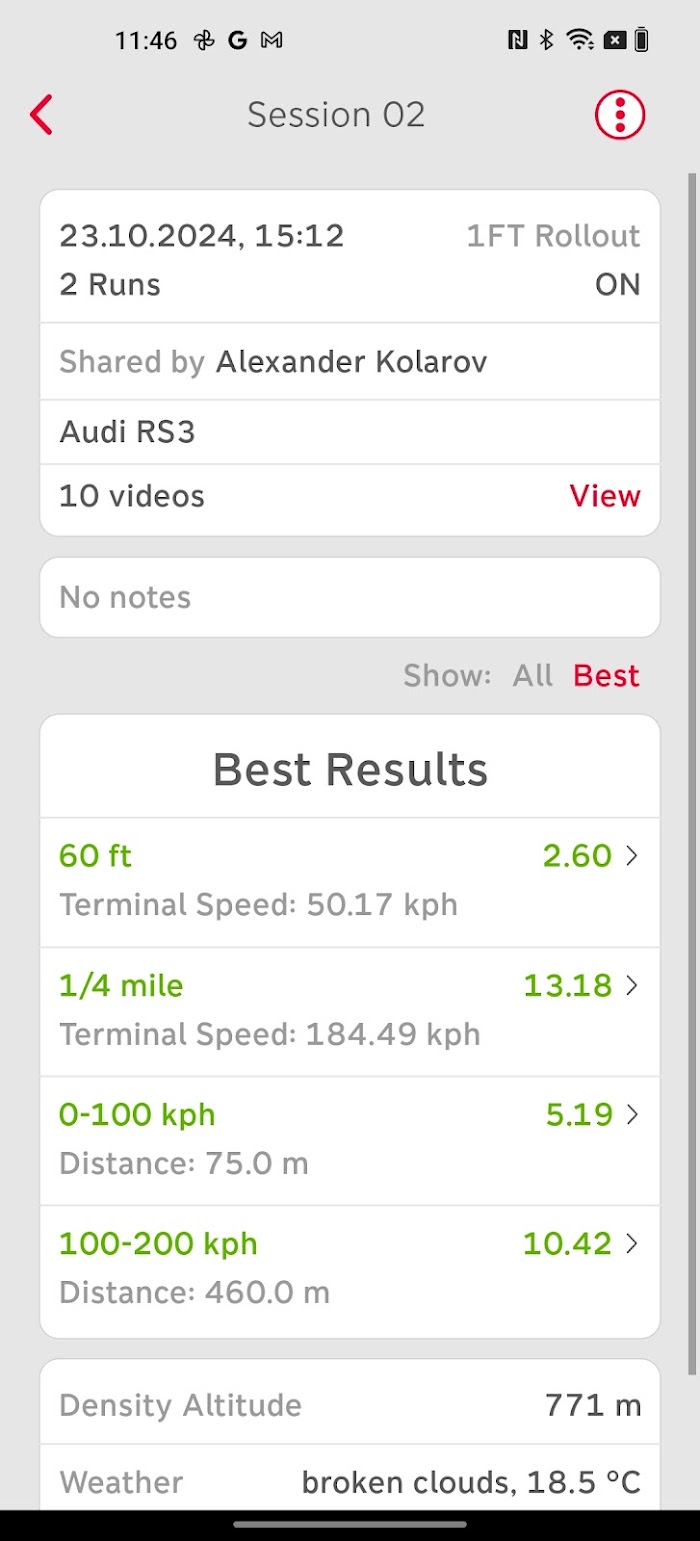Go back using the red arrow
This screenshot has height=1541, width=700.
[x=41, y=115]
